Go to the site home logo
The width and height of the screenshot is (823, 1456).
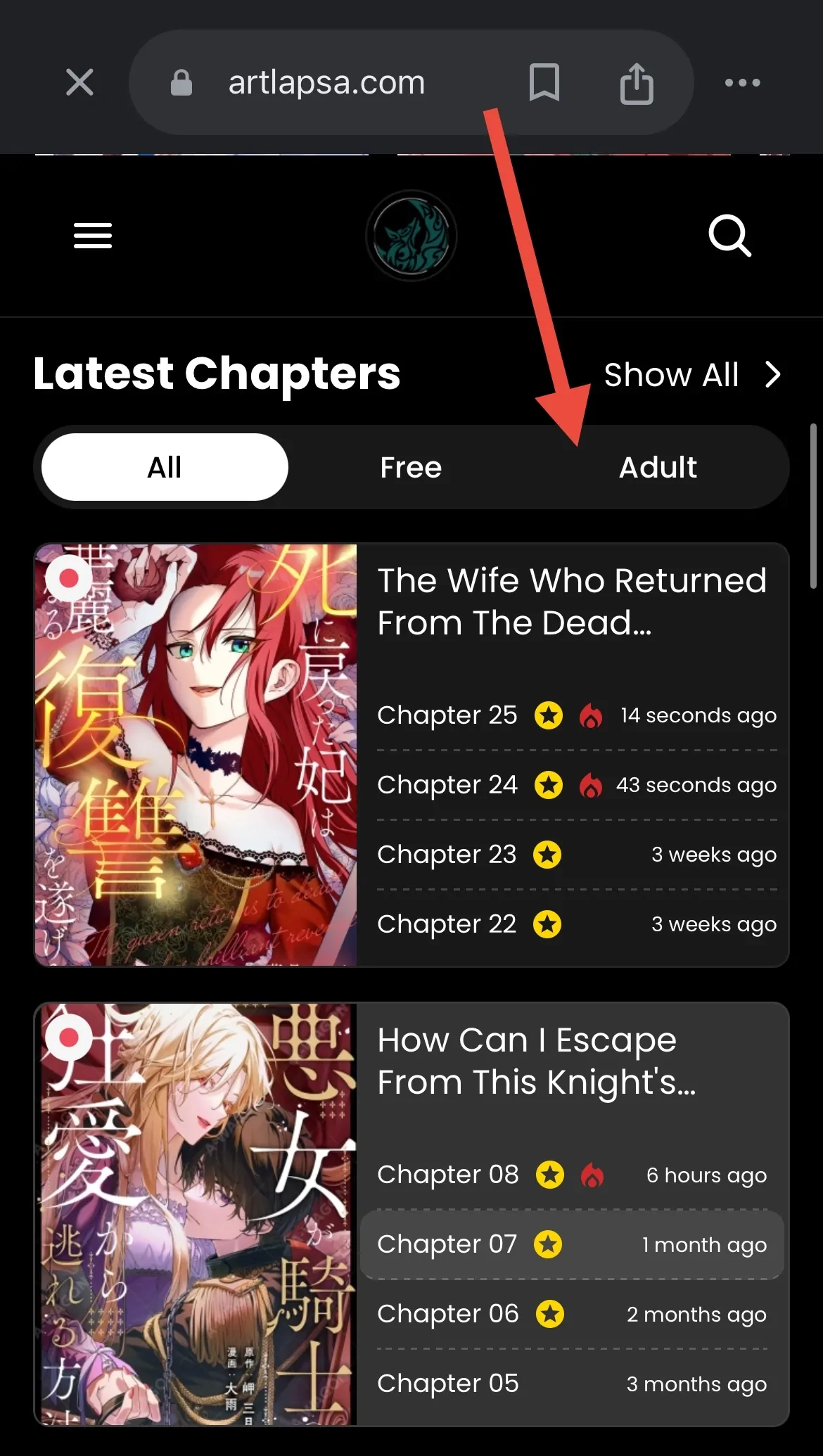(x=412, y=236)
